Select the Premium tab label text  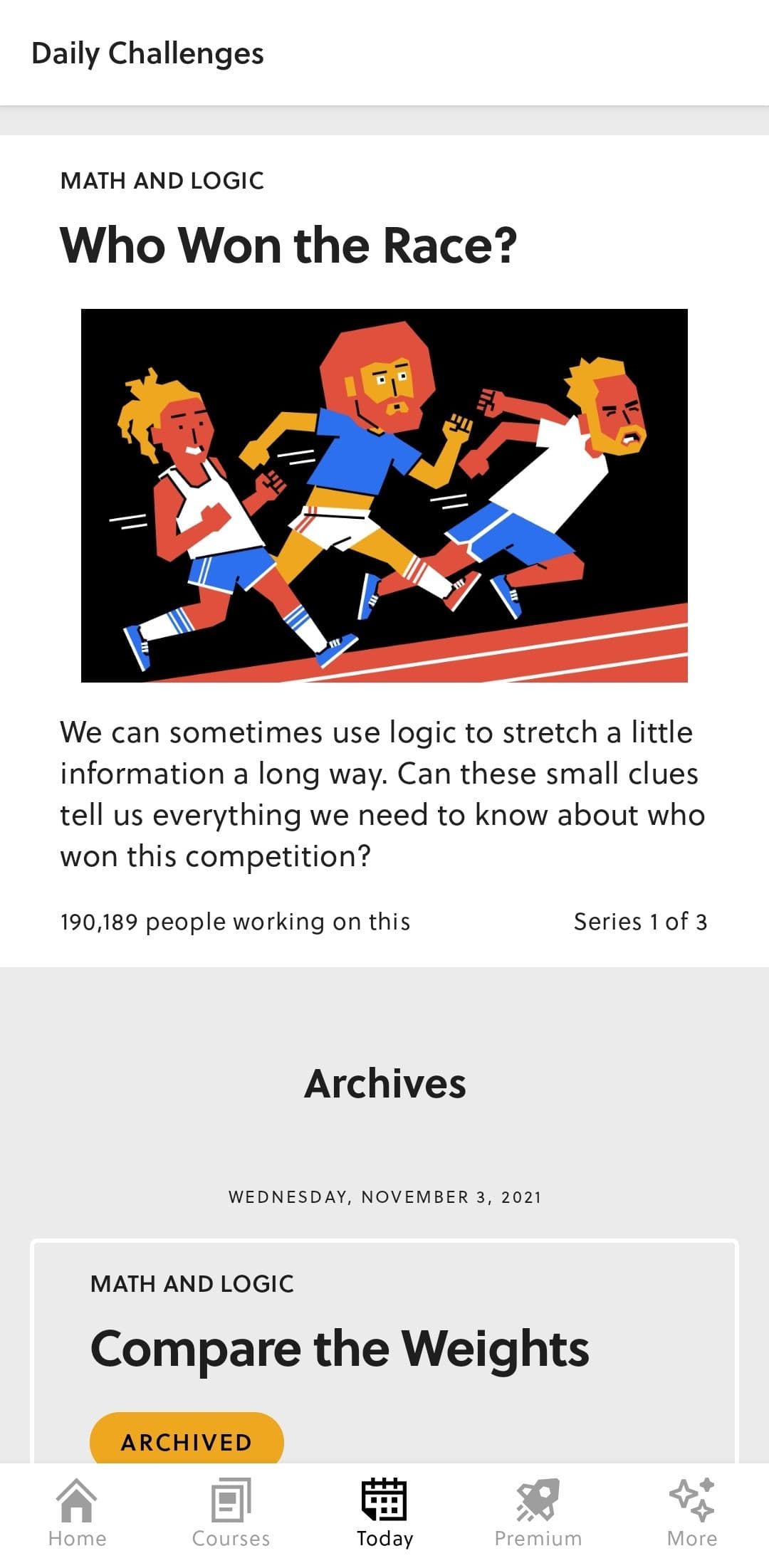click(539, 1537)
